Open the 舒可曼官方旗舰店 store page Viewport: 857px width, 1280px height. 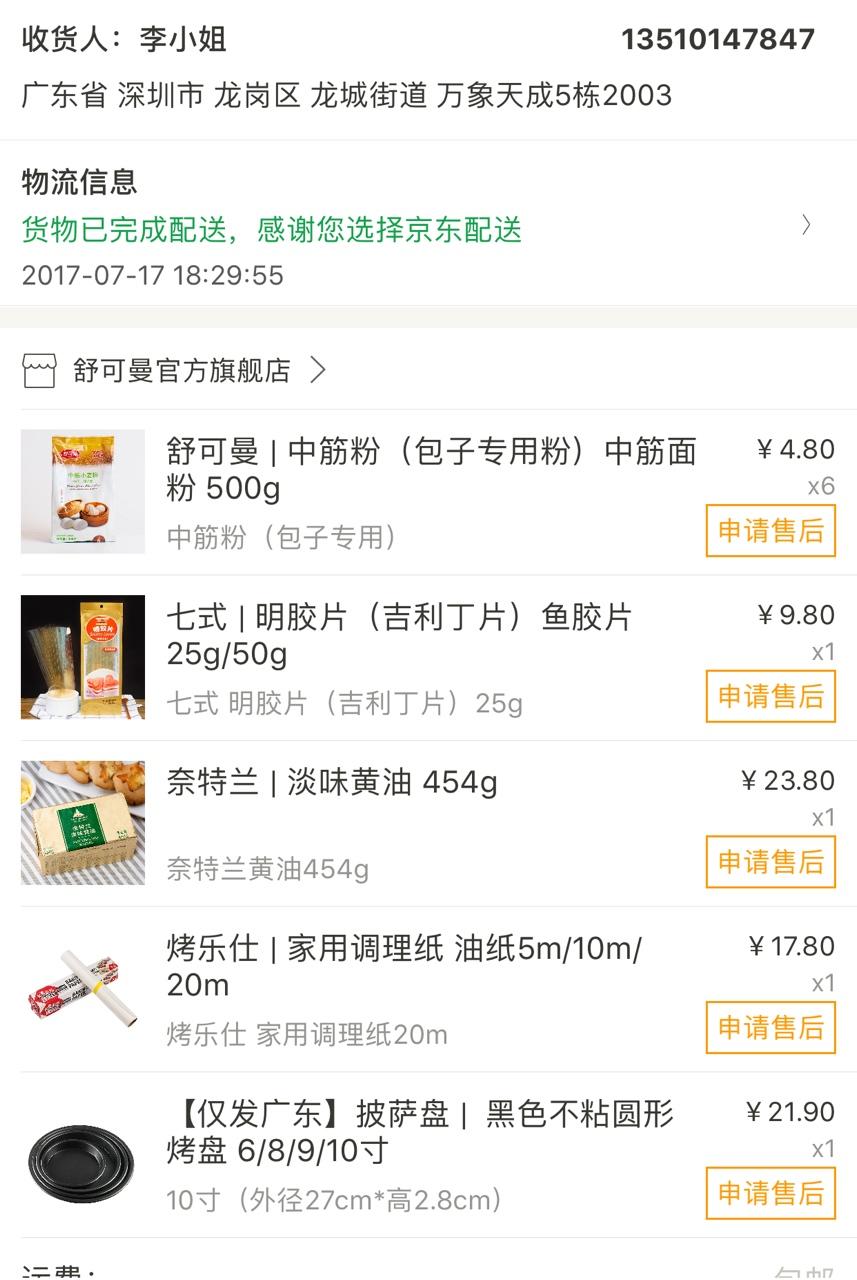(x=182, y=371)
